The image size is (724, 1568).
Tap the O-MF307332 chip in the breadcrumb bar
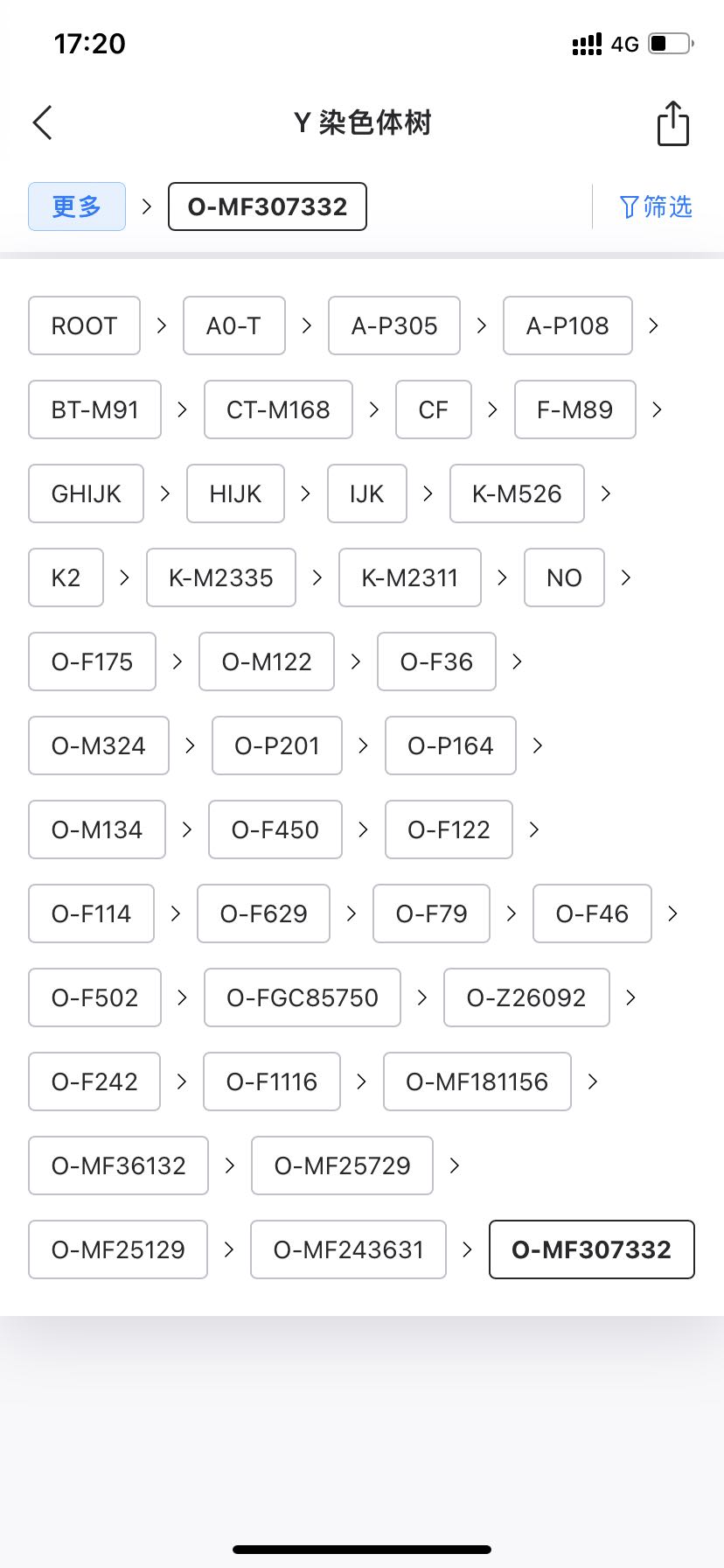coord(268,206)
